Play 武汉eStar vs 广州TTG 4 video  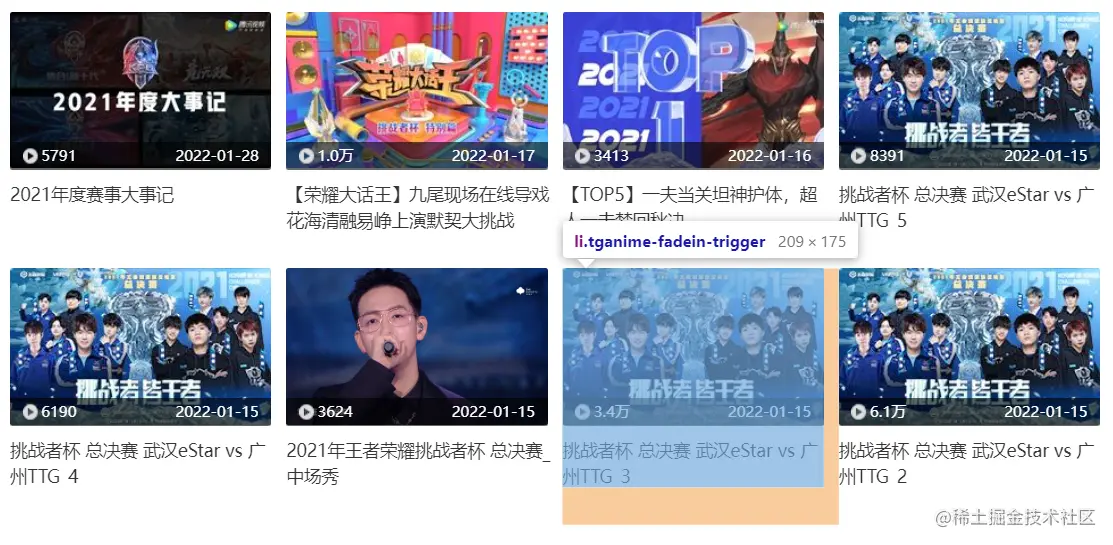140,347
